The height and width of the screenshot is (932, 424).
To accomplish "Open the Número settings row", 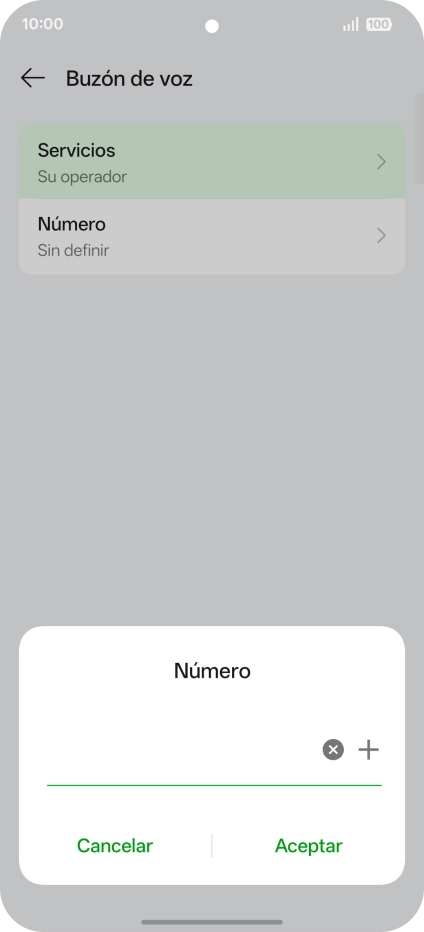I will click(212, 236).
